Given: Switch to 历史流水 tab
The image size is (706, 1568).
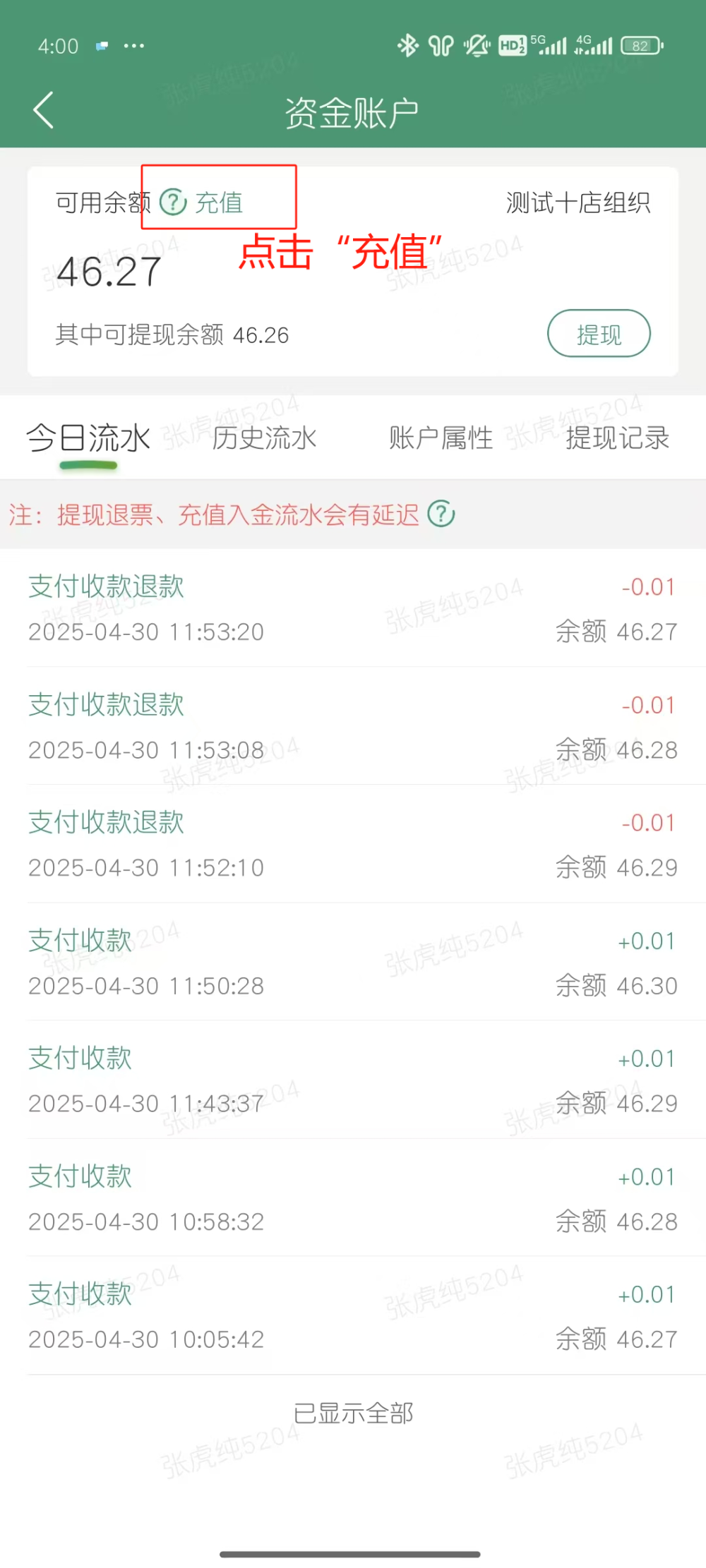Looking at the screenshot, I should 265,438.
